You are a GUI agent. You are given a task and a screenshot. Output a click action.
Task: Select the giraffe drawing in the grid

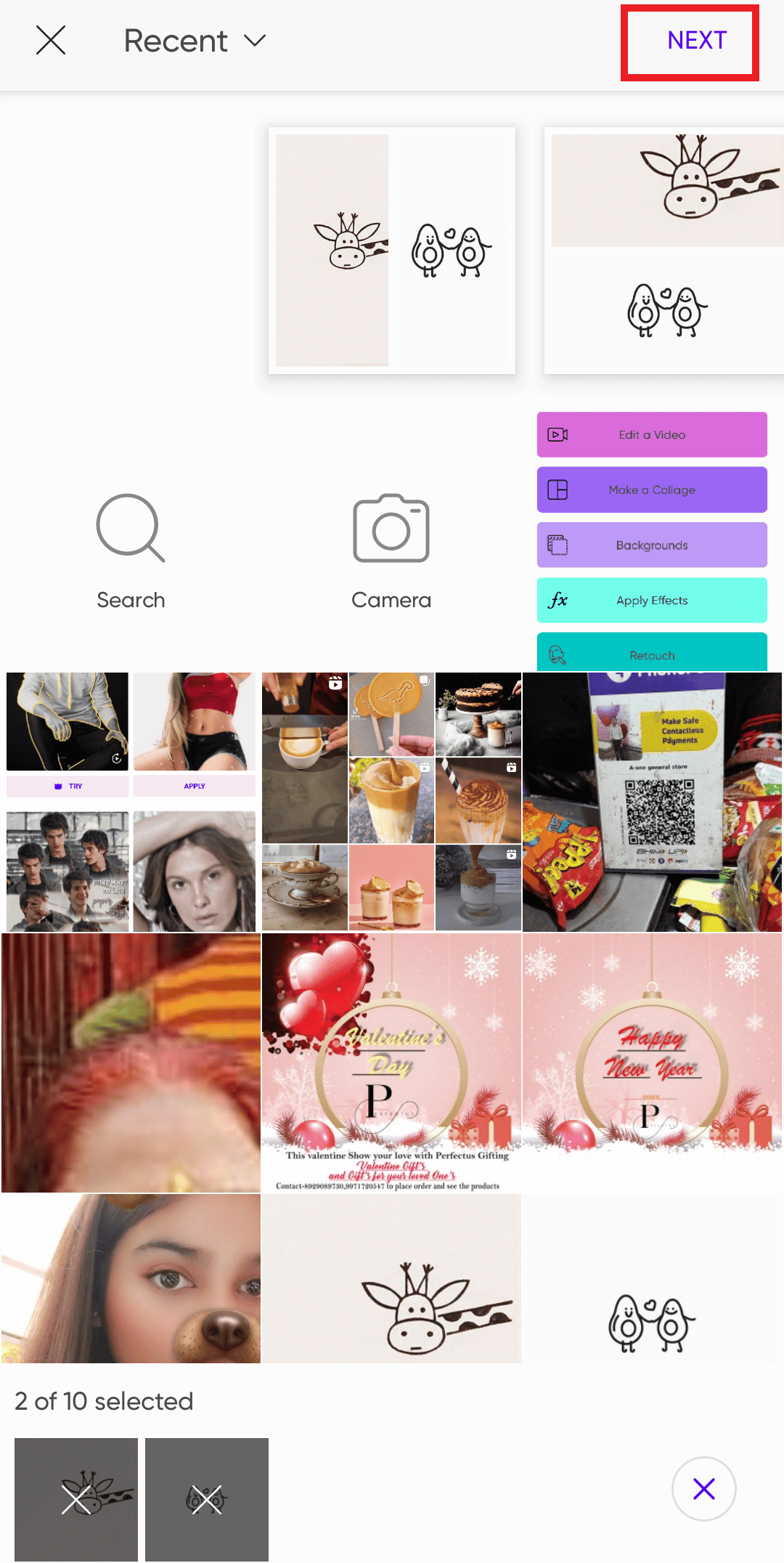pyautogui.click(x=391, y=1278)
